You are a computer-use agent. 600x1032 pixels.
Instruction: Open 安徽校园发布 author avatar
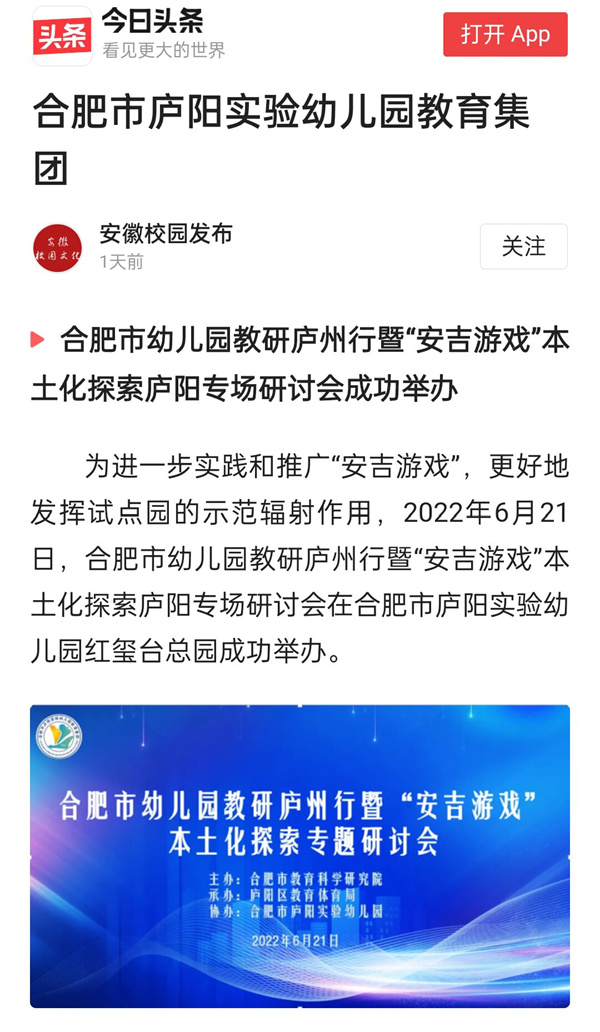[58, 248]
